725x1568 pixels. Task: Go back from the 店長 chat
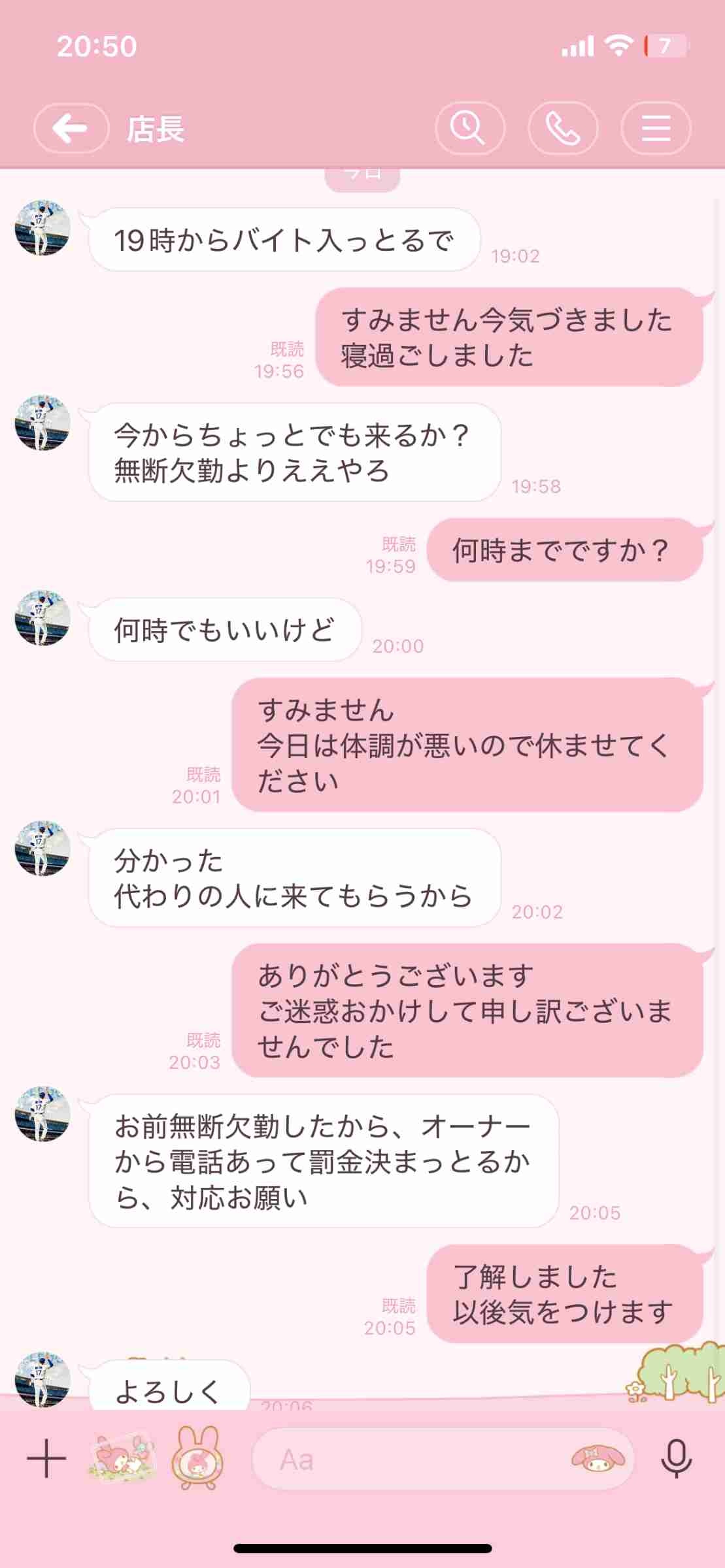point(71,128)
